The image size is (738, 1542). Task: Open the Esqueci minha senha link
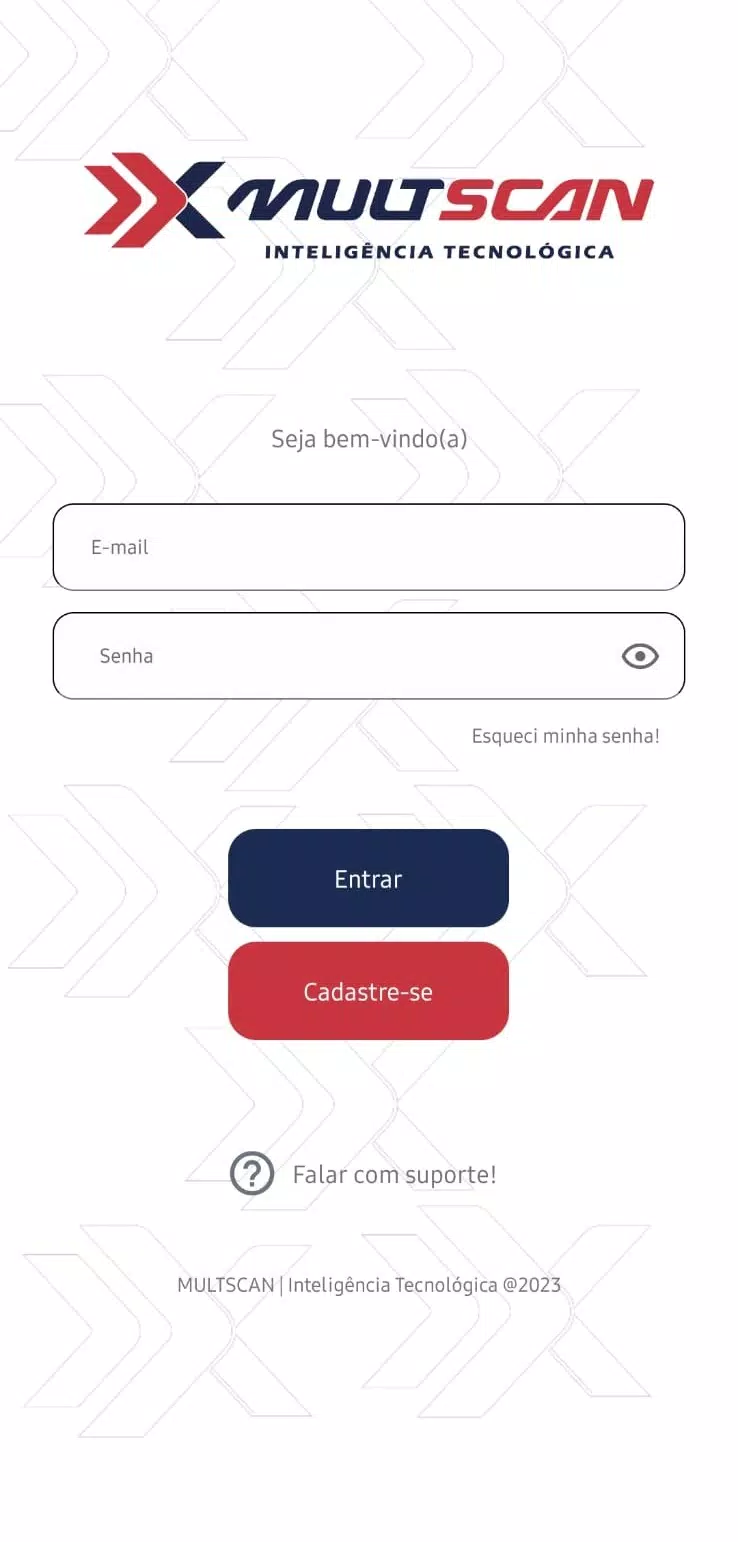pyautogui.click(x=565, y=737)
